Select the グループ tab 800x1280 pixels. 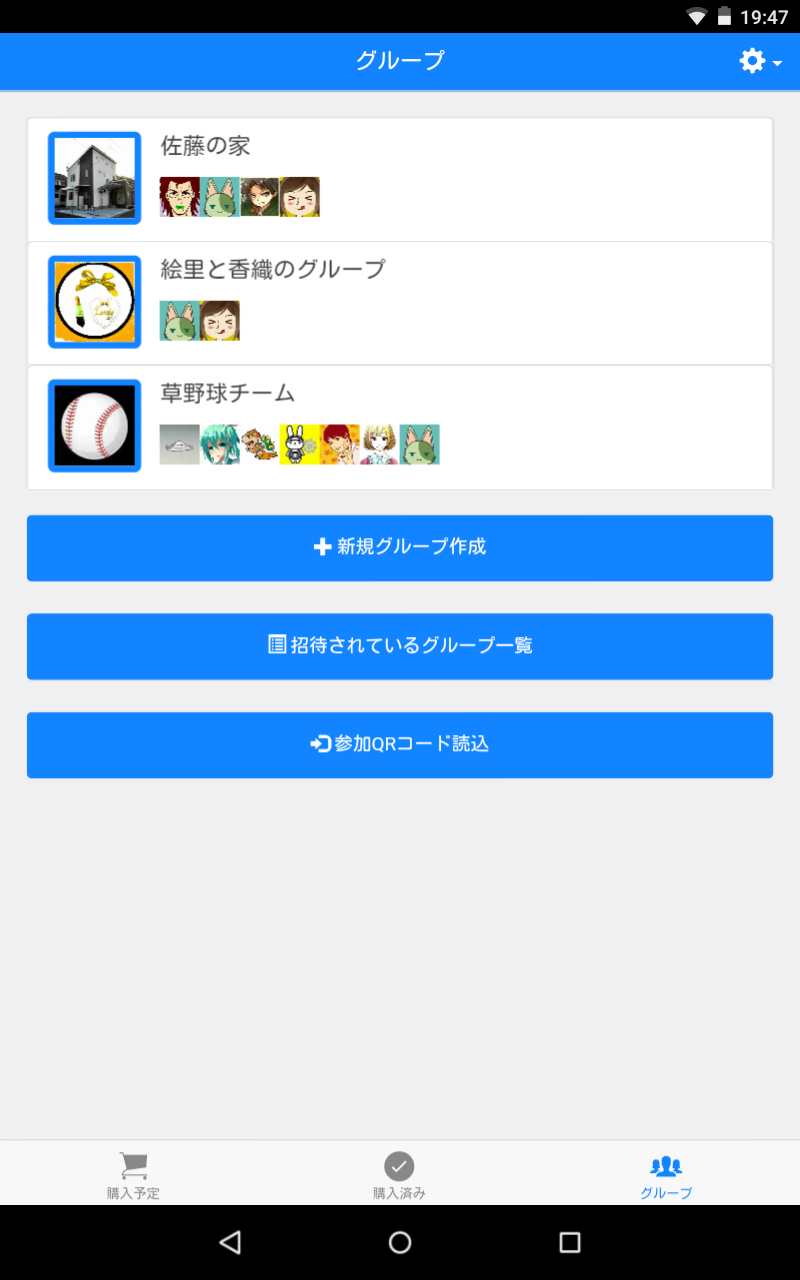click(666, 1174)
